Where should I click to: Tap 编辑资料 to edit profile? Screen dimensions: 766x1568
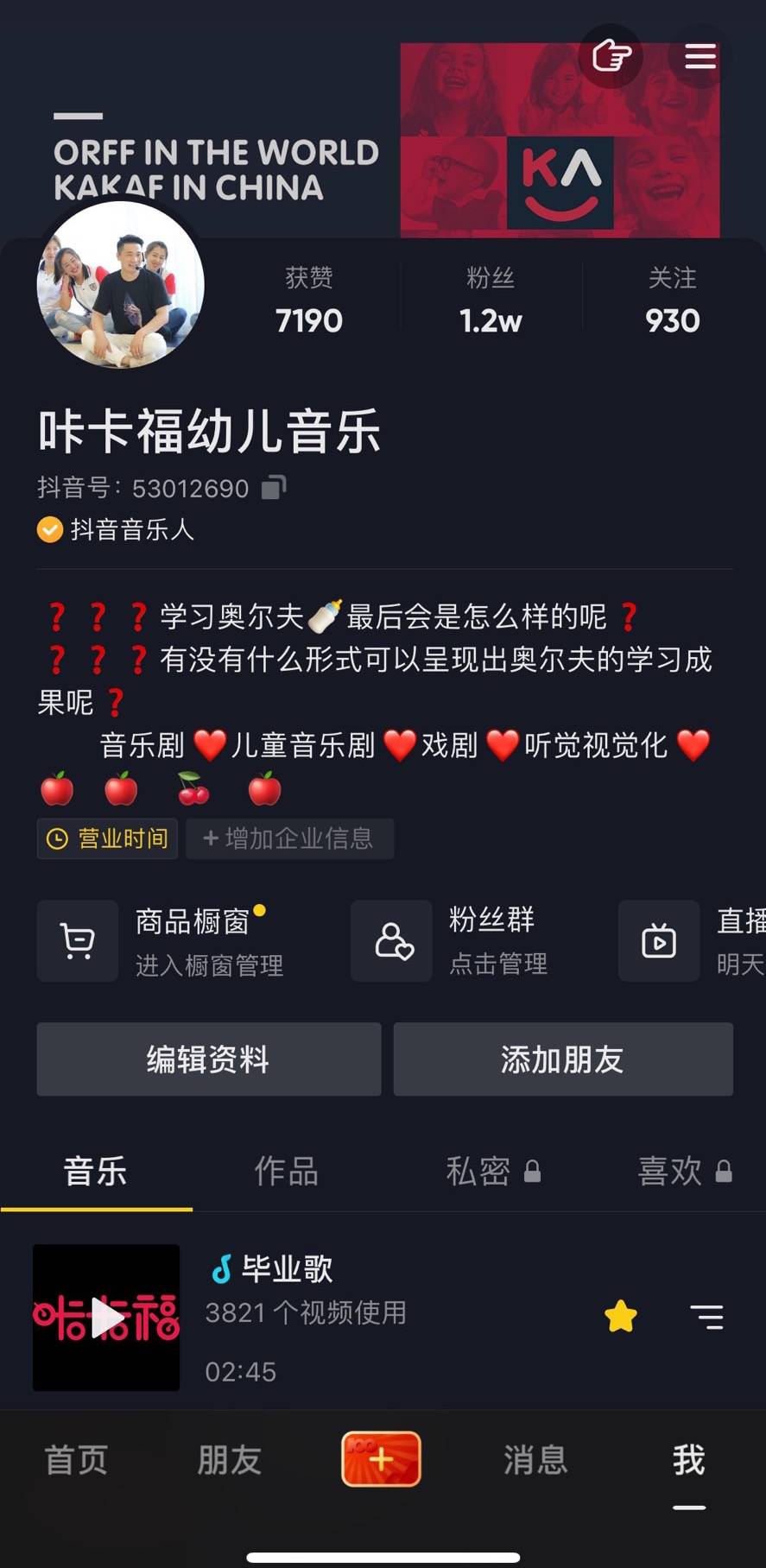[x=208, y=1059]
